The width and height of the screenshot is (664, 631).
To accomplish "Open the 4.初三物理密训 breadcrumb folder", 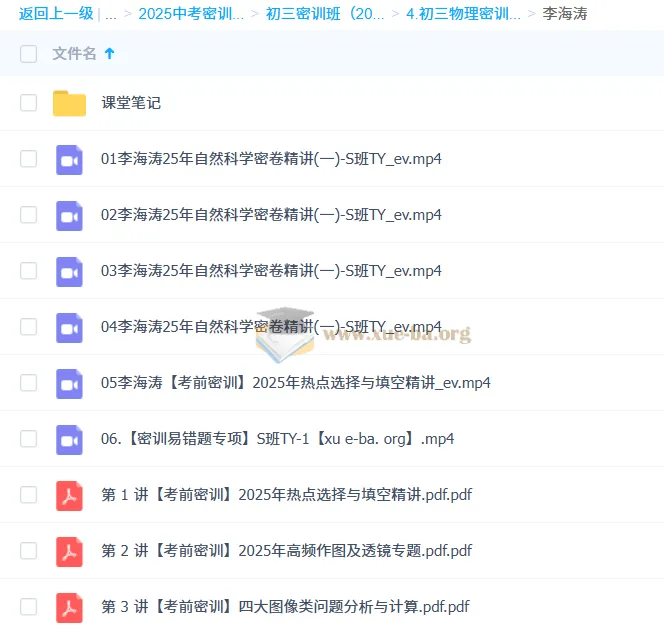I will coord(463,14).
